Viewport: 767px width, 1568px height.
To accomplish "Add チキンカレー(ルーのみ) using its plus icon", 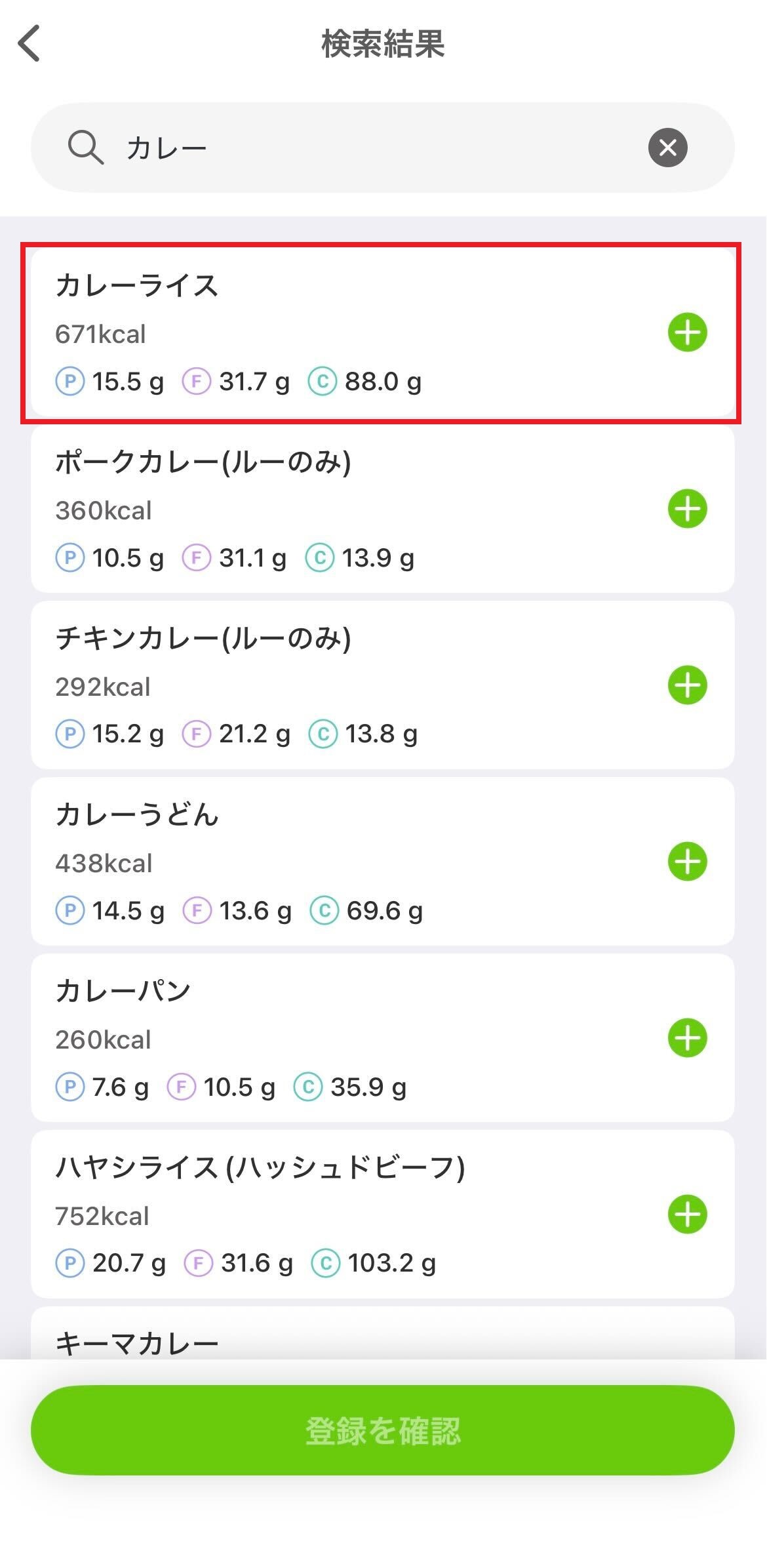I will [x=687, y=686].
